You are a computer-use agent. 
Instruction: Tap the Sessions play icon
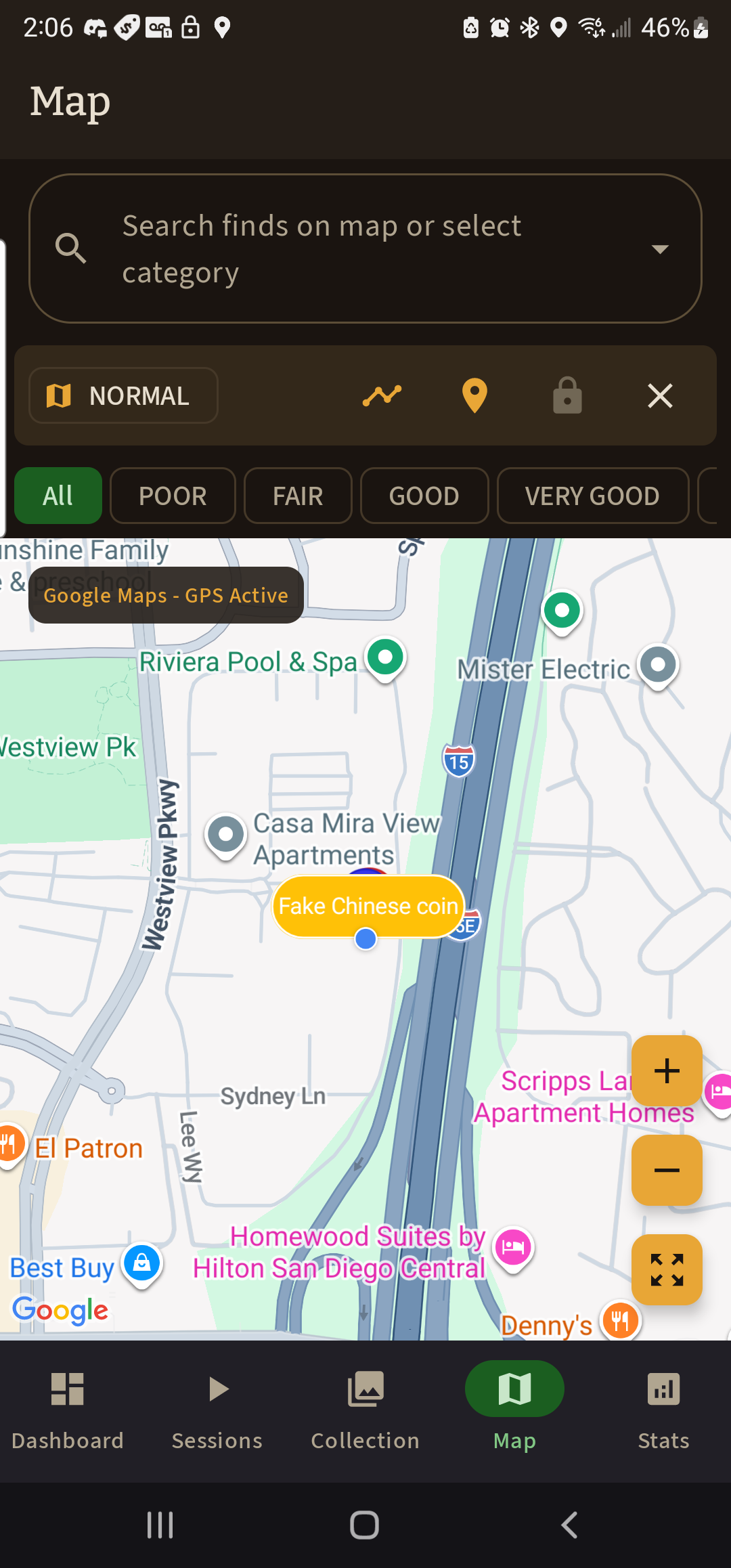pos(217,1389)
